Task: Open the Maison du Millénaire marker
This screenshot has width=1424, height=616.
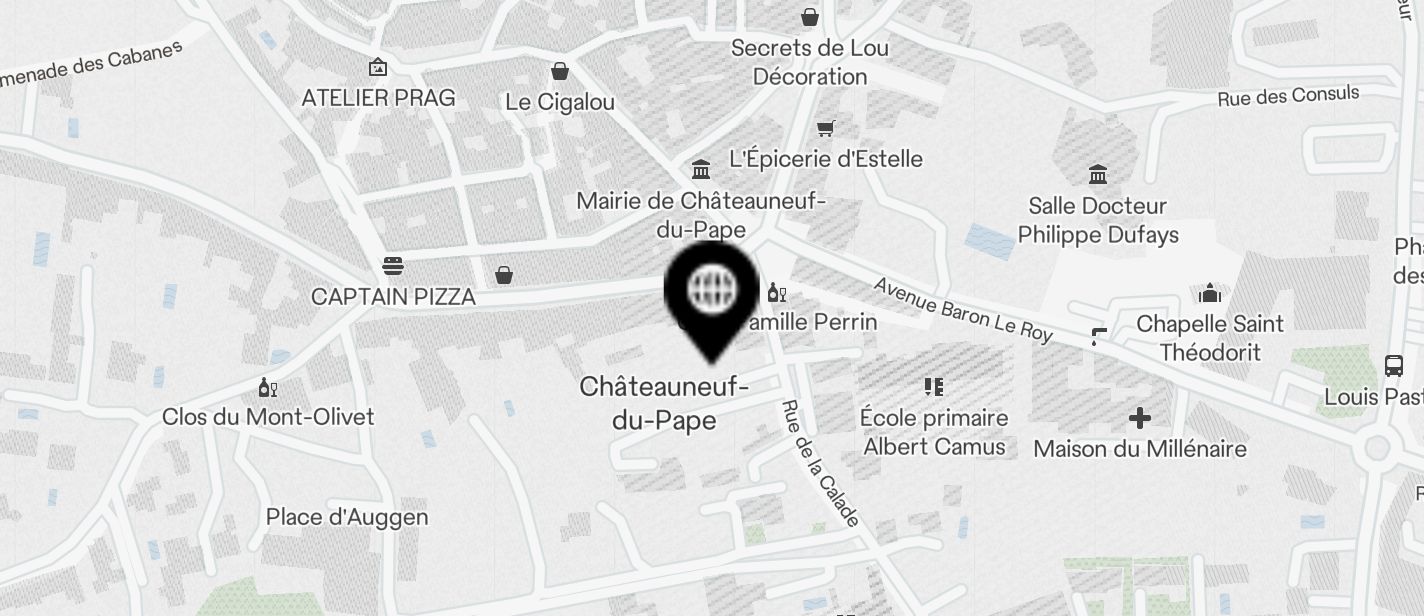Action: coord(1139,418)
